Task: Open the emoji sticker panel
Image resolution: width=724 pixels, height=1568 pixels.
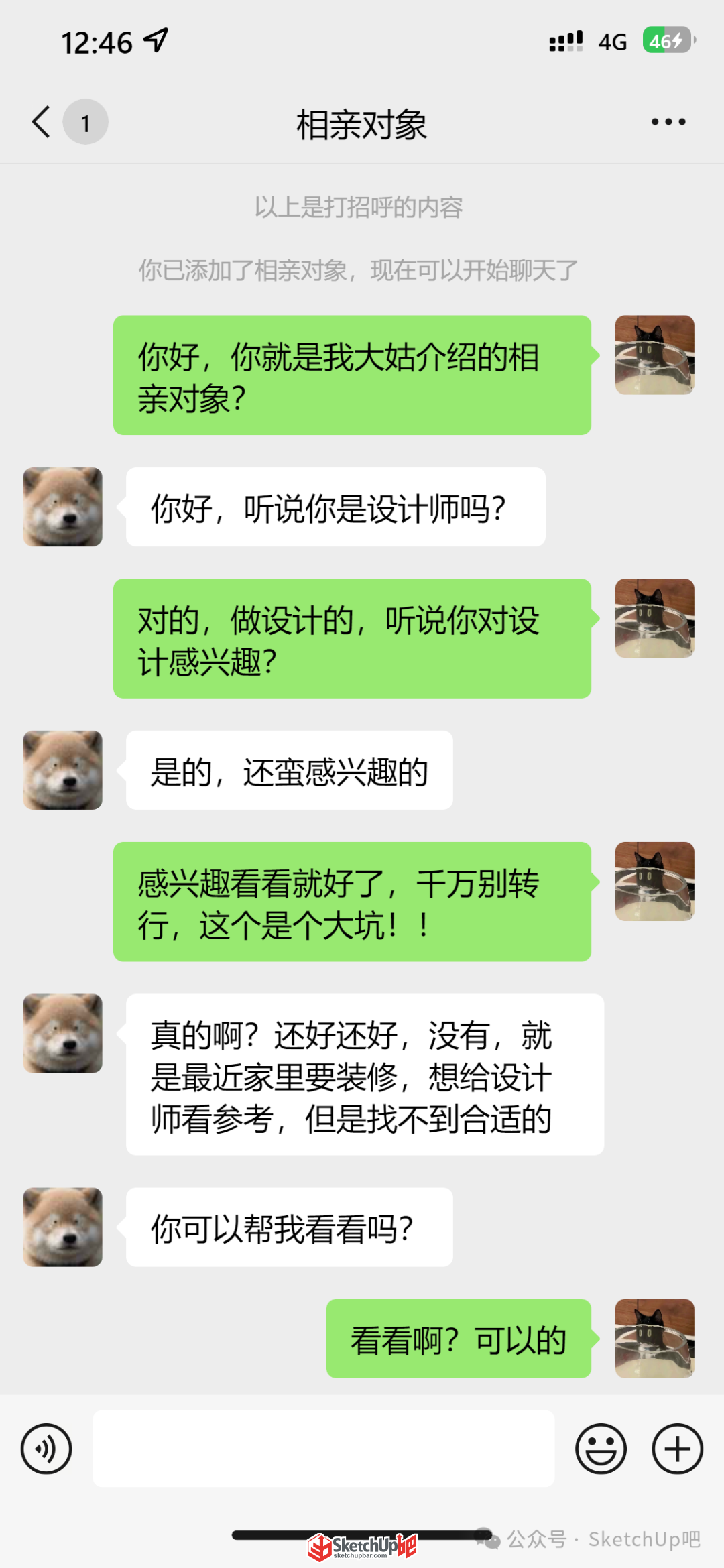Action: (x=601, y=1449)
